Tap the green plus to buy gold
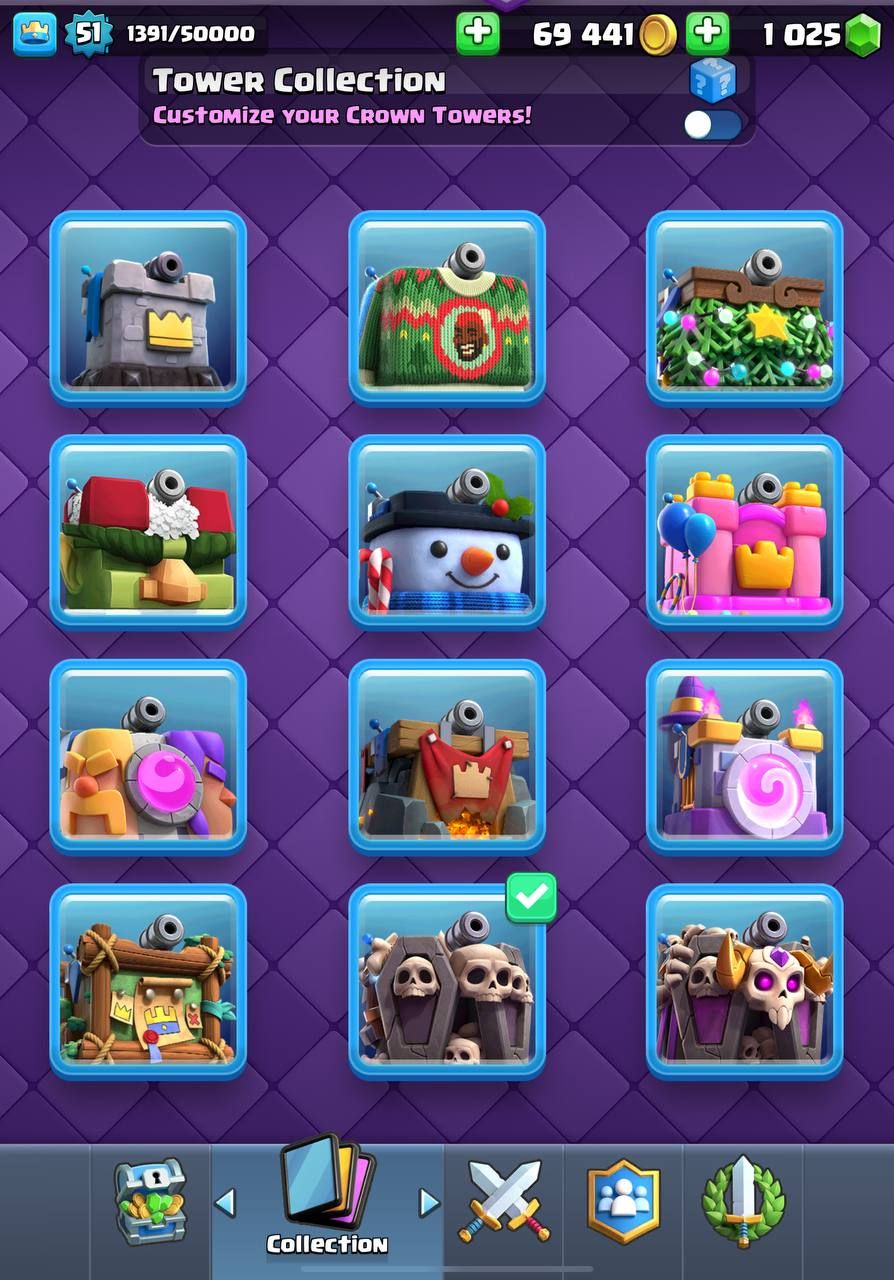 click(x=478, y=33)
